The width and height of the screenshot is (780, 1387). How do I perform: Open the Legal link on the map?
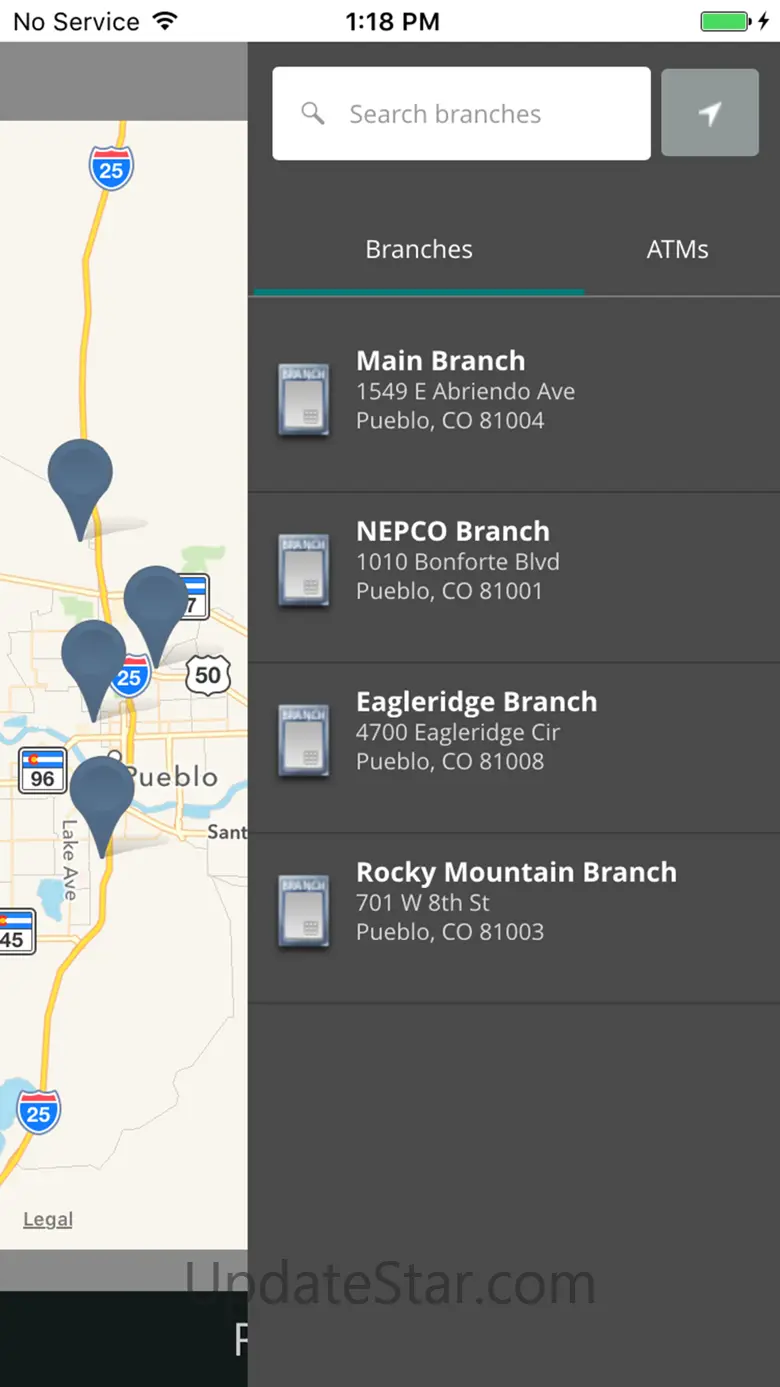click(x=48, y=1219)
